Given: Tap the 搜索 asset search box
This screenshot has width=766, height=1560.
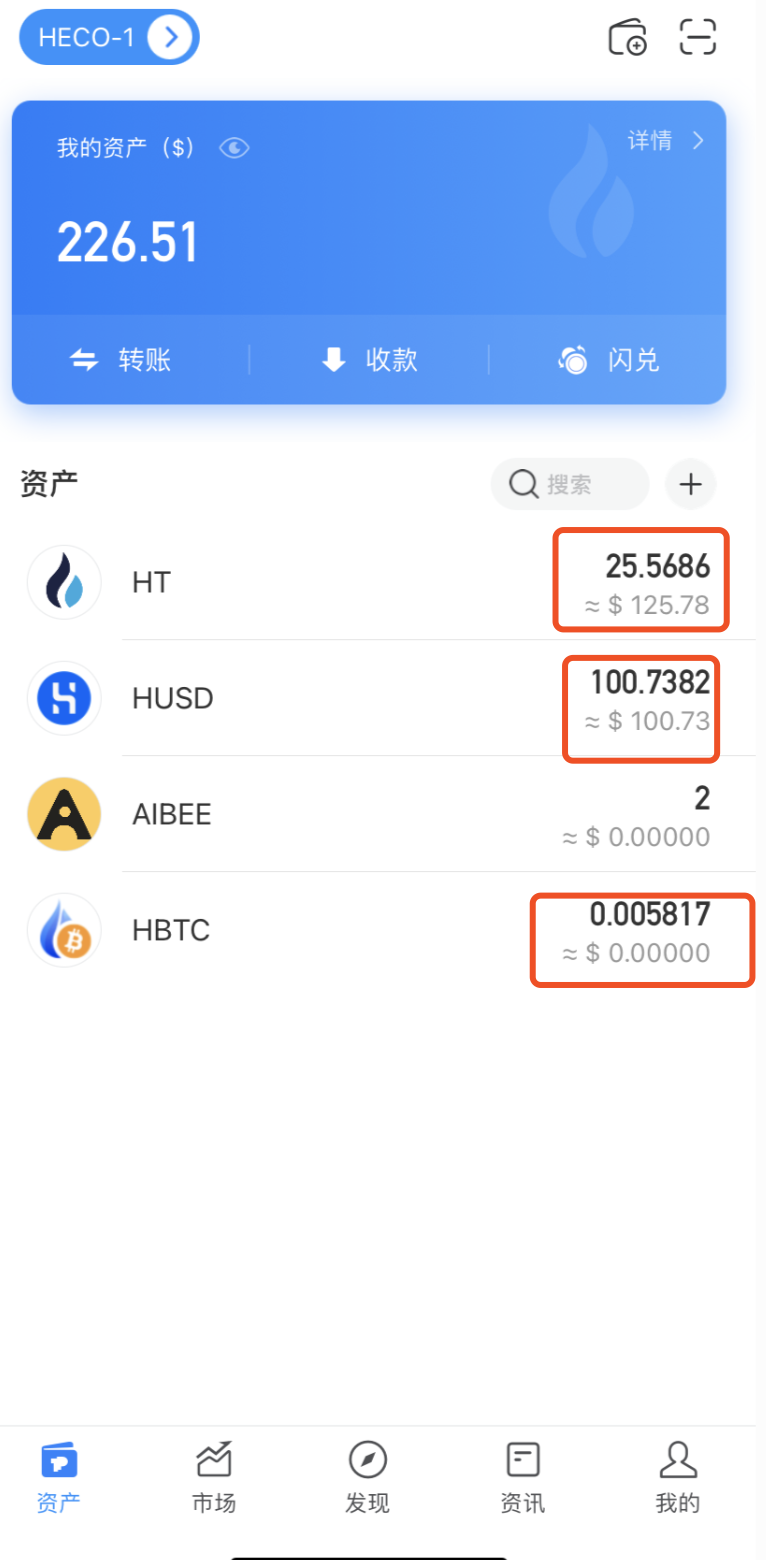Looking at the screenshot, I should click(569, 484).
